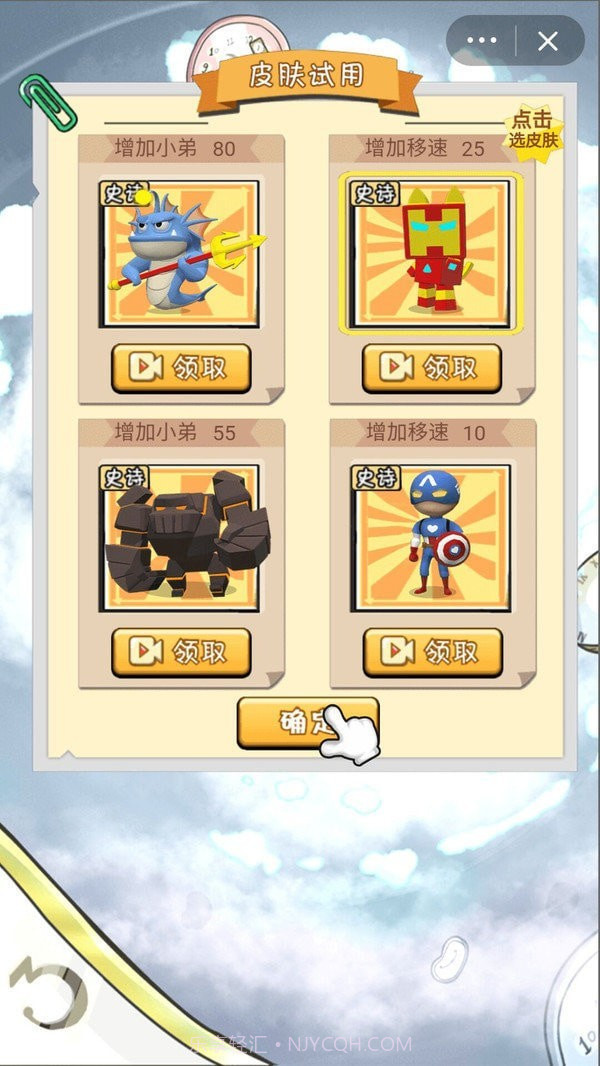This screenshot has width=600, height=1066.
Task: Close the mini-program
Action: pos(548,41)
